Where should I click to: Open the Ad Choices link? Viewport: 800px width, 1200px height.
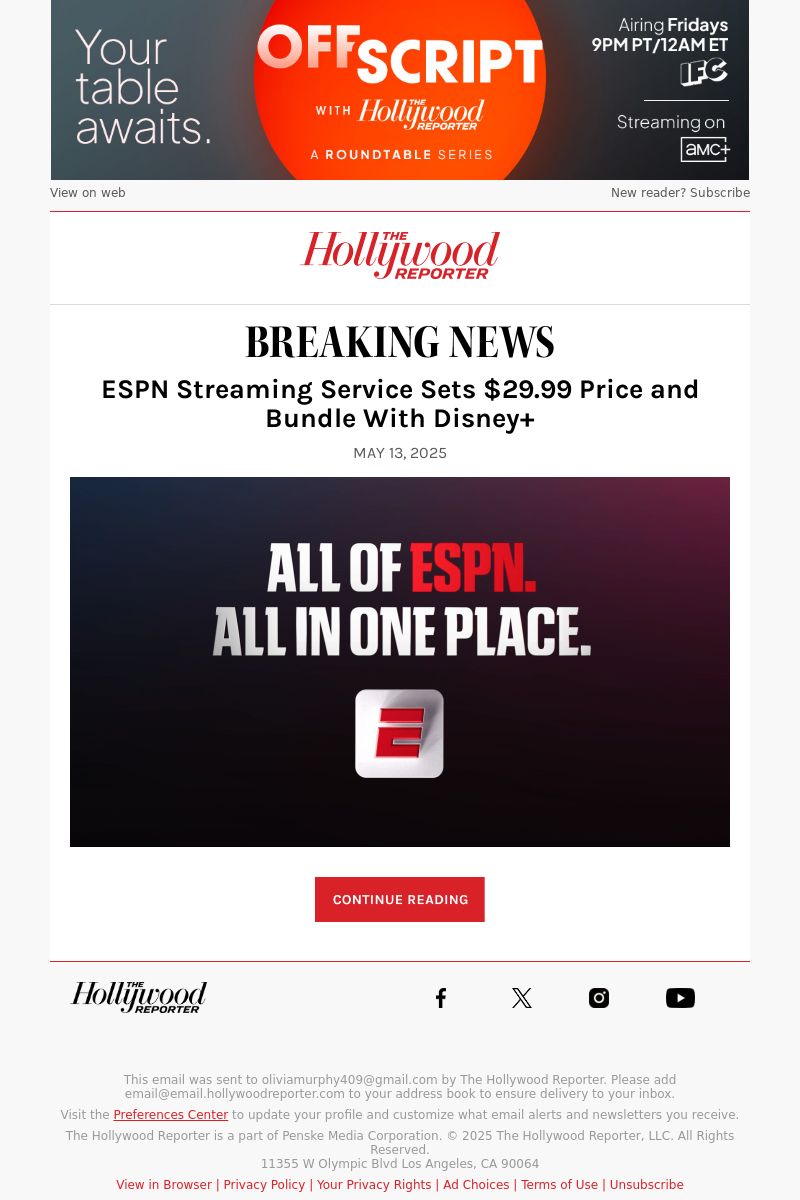pyautogui.click(x=476, y=1185)
